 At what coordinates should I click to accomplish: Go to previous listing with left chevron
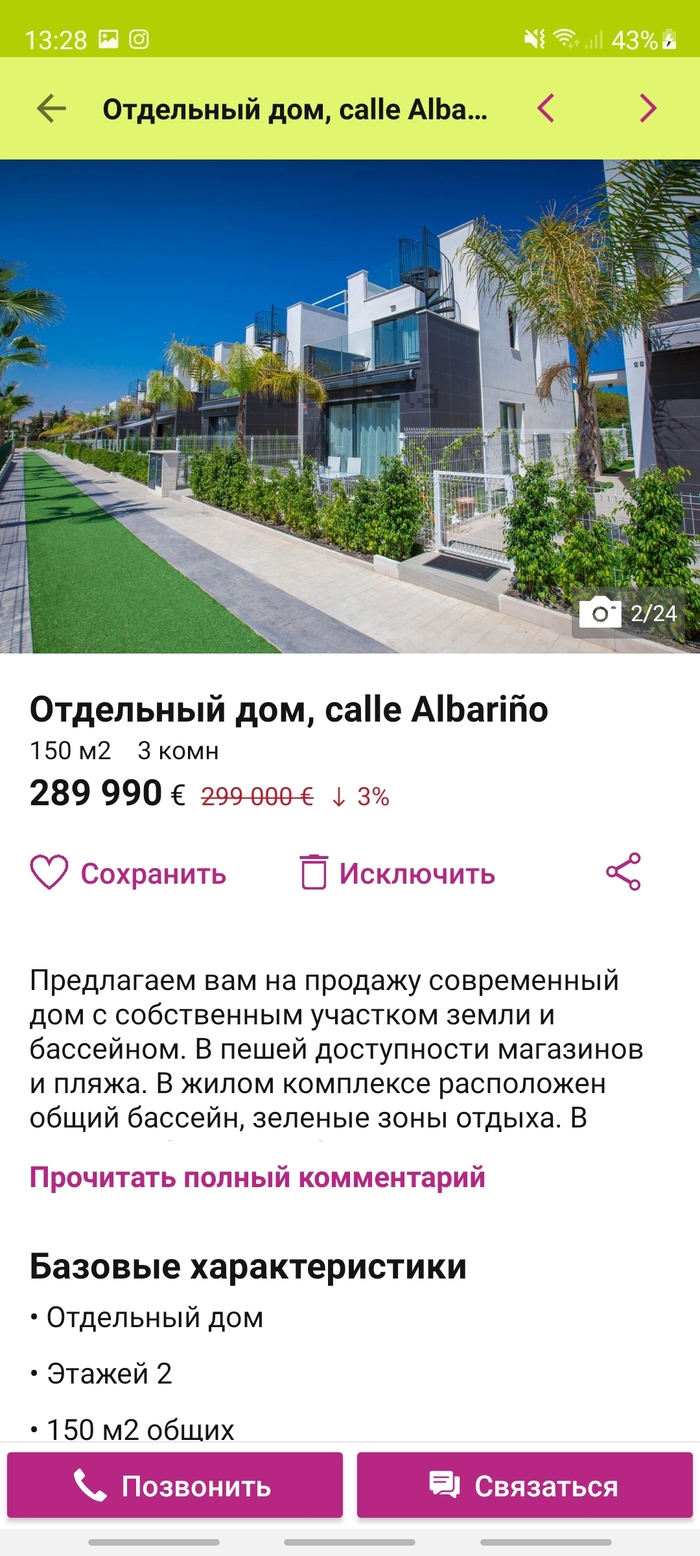[x=546, y=108]
